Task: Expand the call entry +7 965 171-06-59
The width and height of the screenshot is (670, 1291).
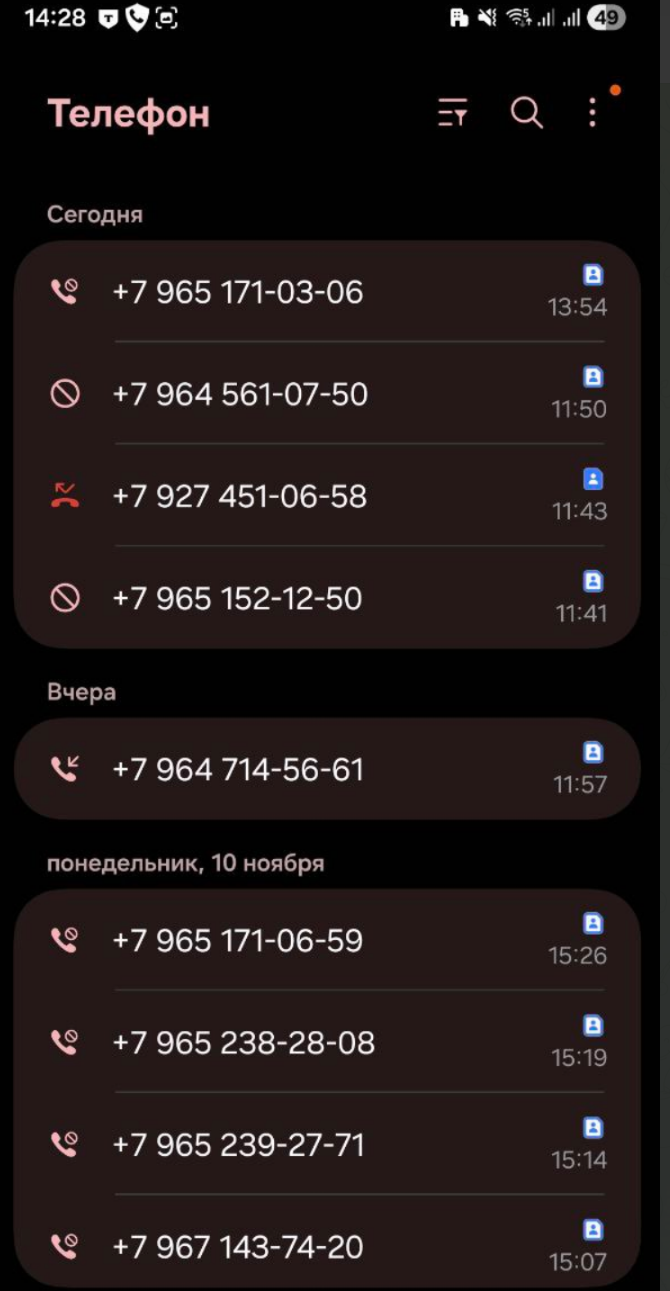Action: (x=238, y=940)
